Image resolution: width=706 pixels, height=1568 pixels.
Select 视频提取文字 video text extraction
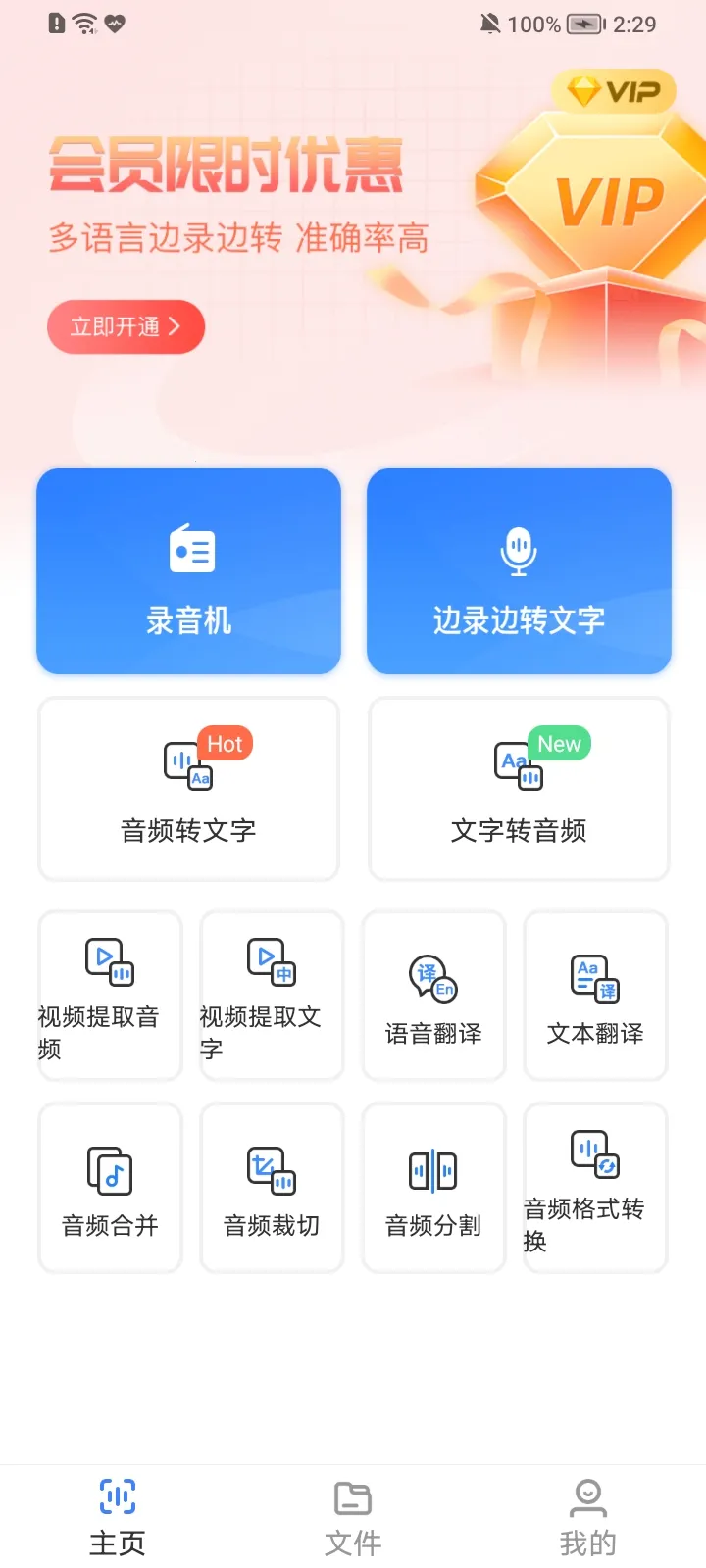271,996
